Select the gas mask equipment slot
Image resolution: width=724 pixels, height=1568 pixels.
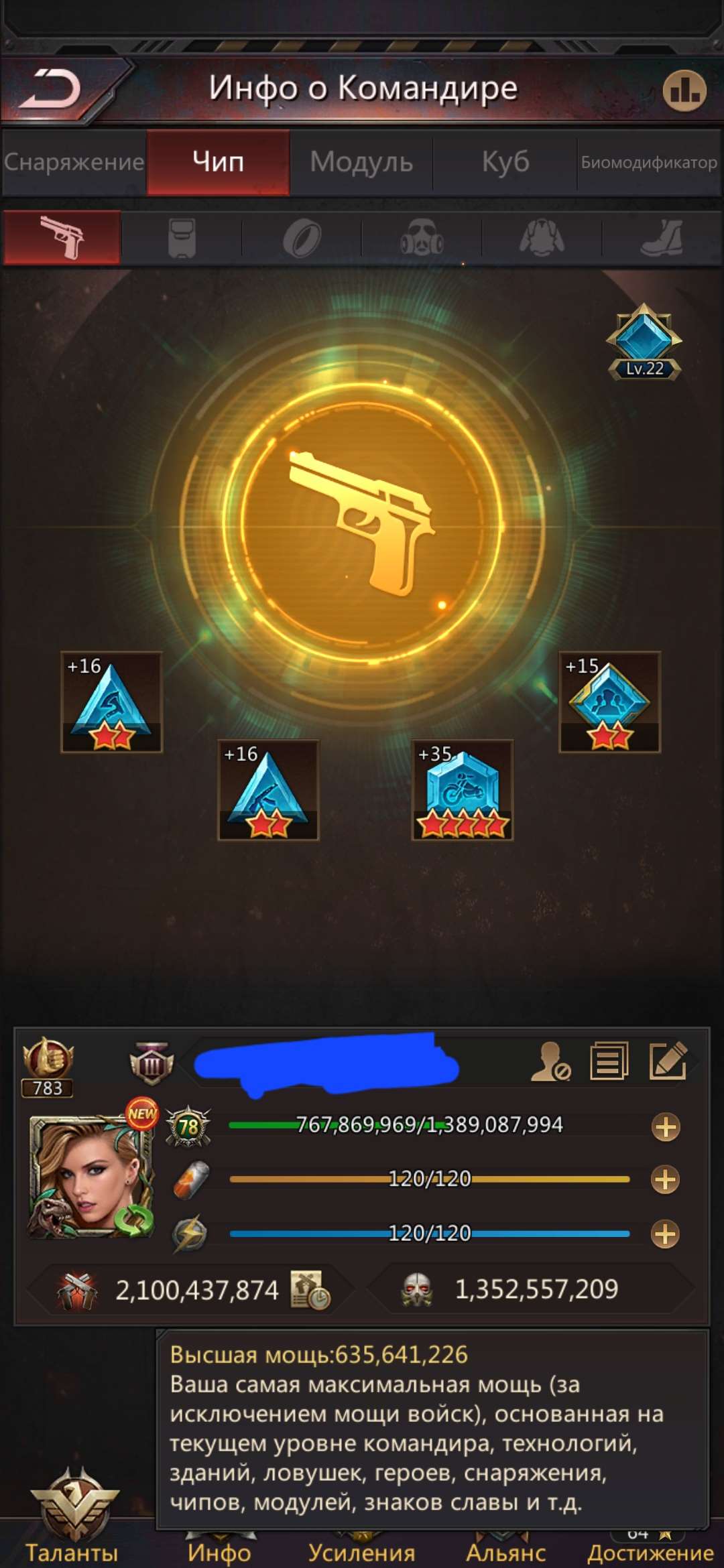(x=422, y=238)
